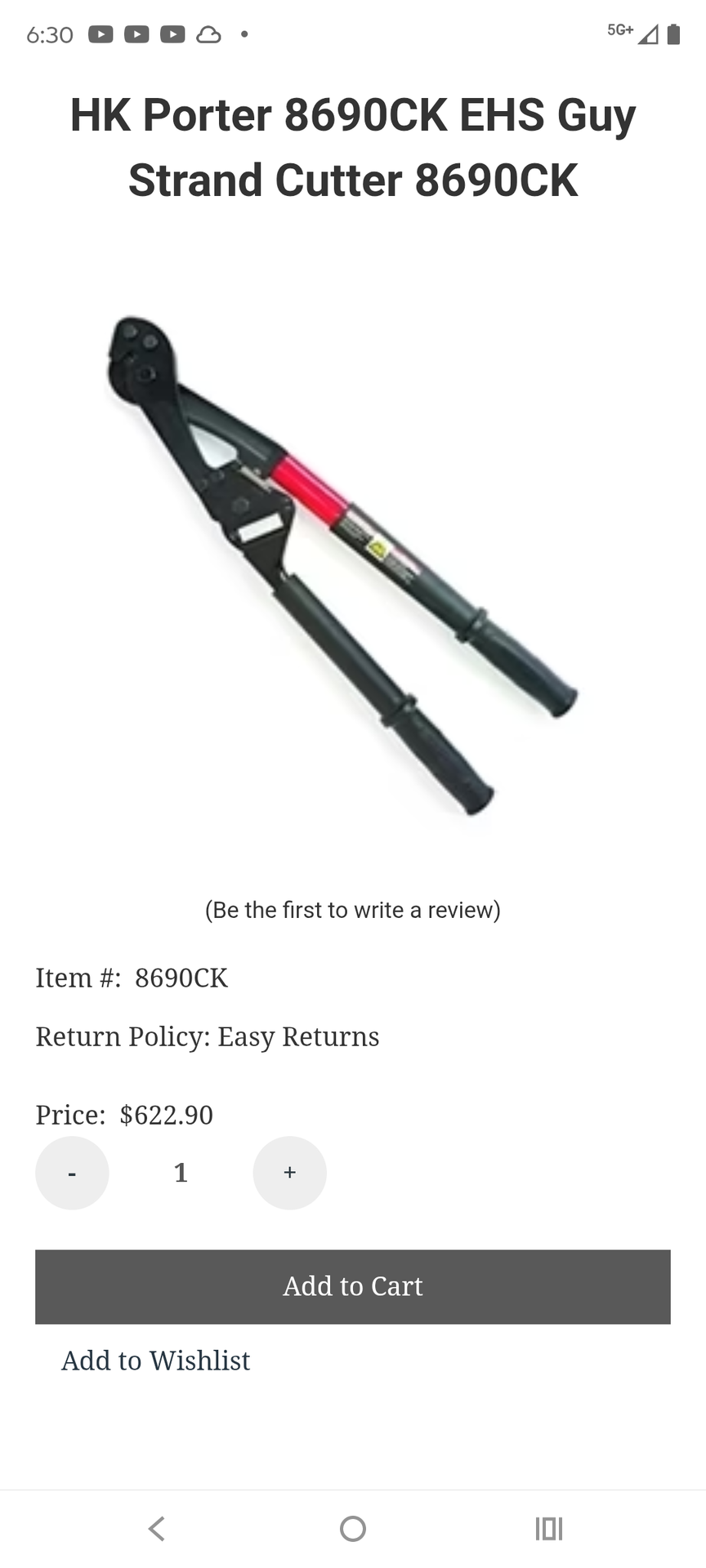Increase quantity with the plus button
Image resolution: width=706 pixels, height=1568 pixels.
(x=289, y=1172)
